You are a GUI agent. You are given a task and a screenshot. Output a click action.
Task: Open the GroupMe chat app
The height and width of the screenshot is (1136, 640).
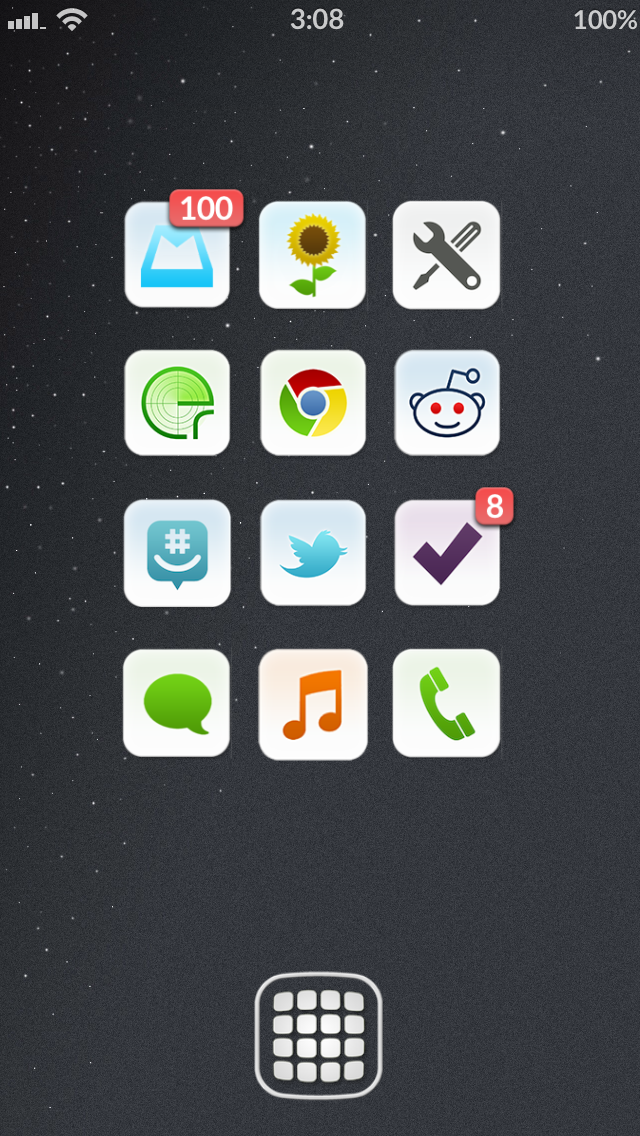click(177, 553)
